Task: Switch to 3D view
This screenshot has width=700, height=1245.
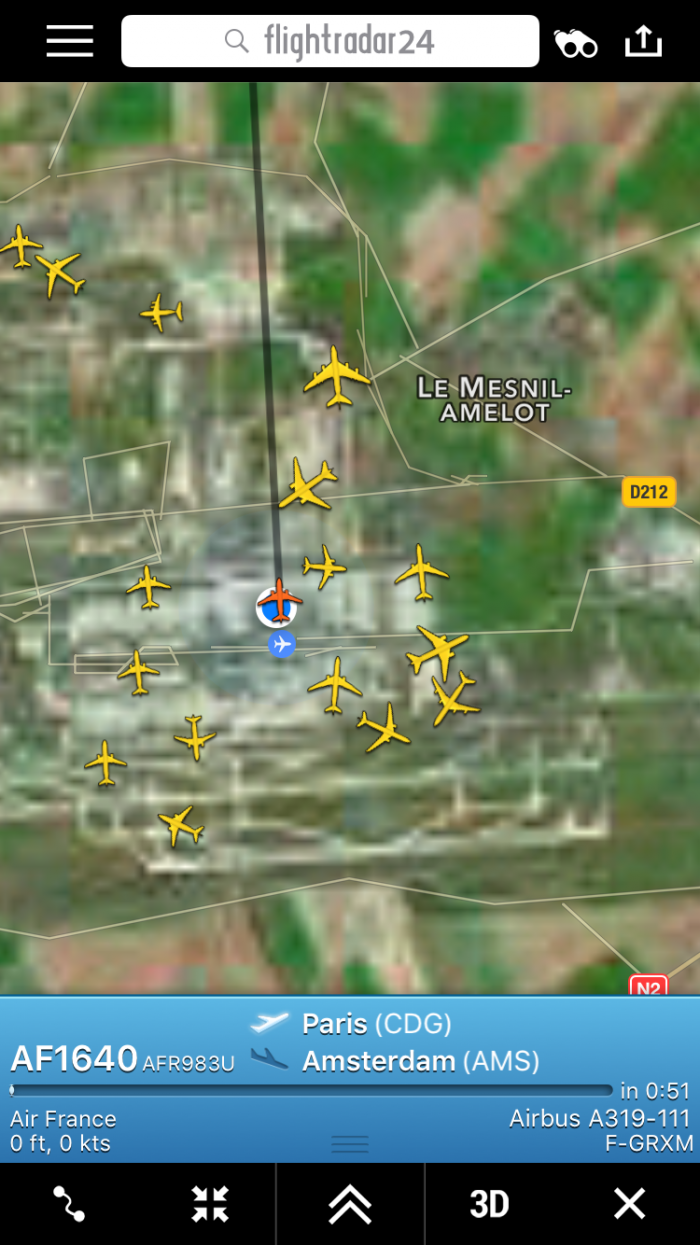Action: (489, 1204)
